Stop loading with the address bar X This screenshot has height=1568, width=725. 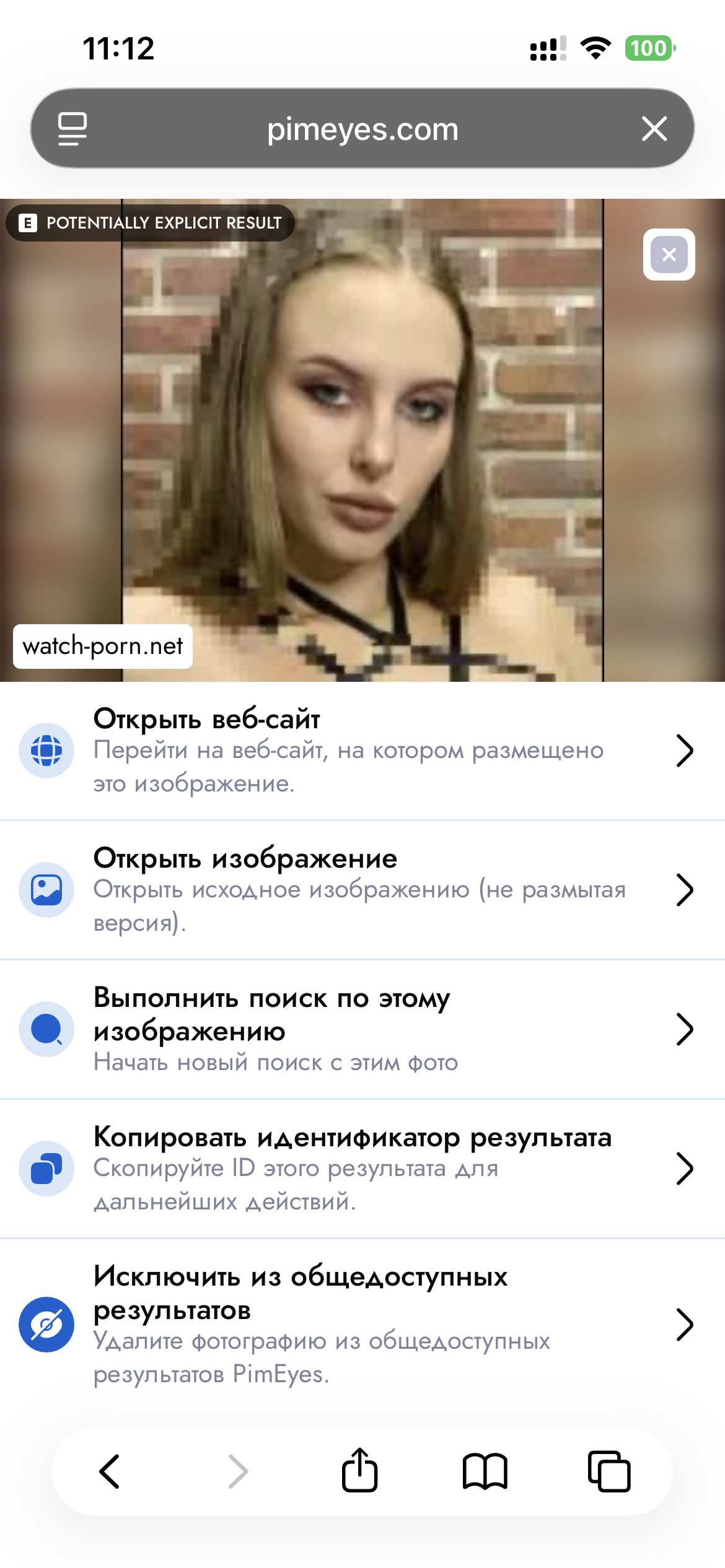[654, 129]
